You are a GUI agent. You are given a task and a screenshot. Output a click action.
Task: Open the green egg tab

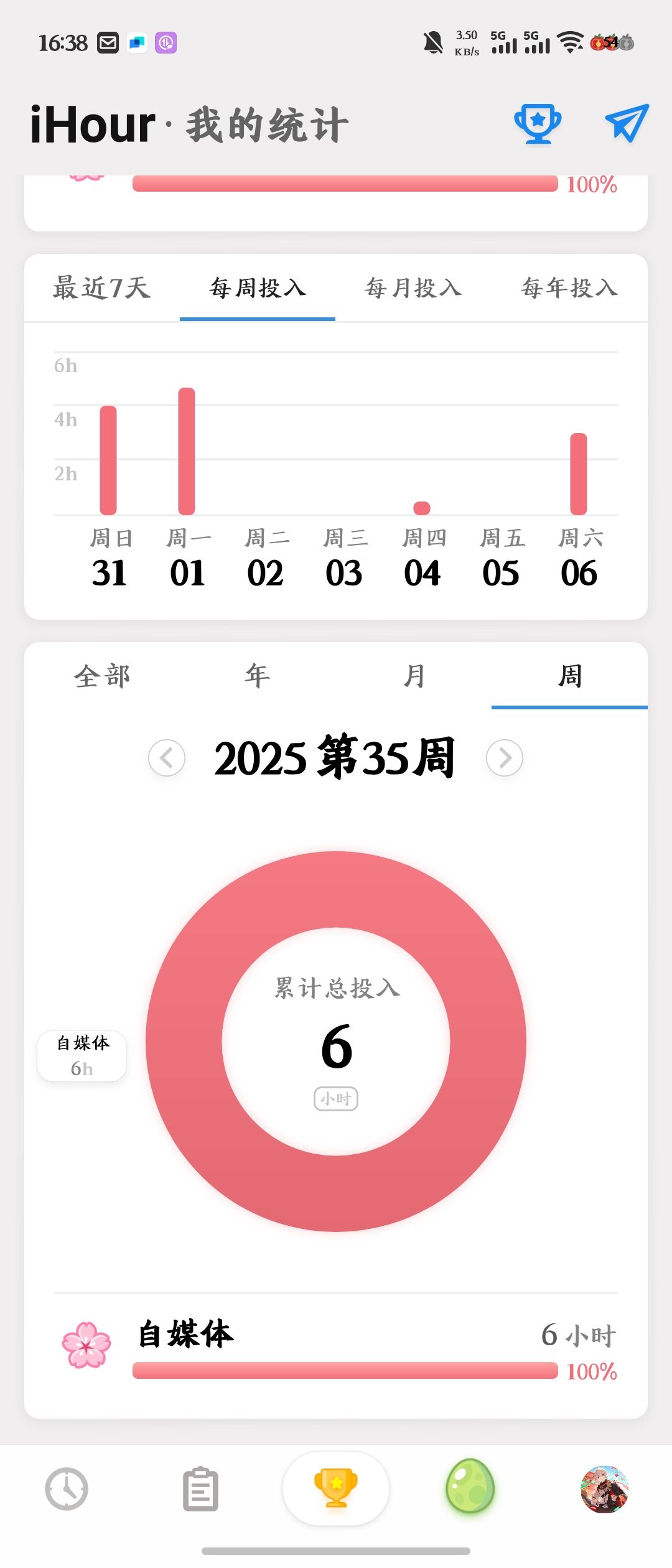click(470, 1486)
